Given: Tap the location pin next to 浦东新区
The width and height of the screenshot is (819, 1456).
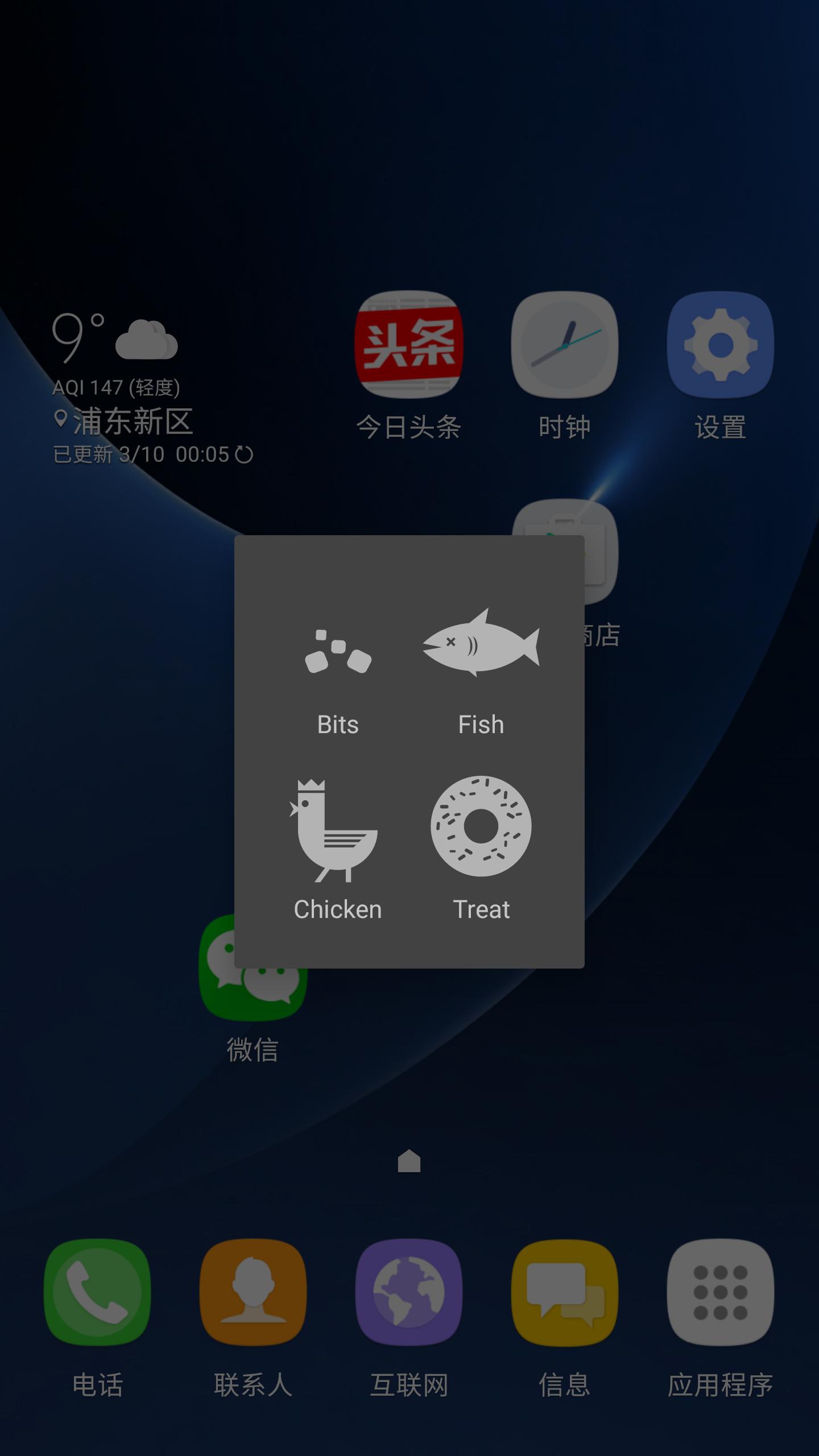Looking at the screenshot, I should tap(63, 419).
